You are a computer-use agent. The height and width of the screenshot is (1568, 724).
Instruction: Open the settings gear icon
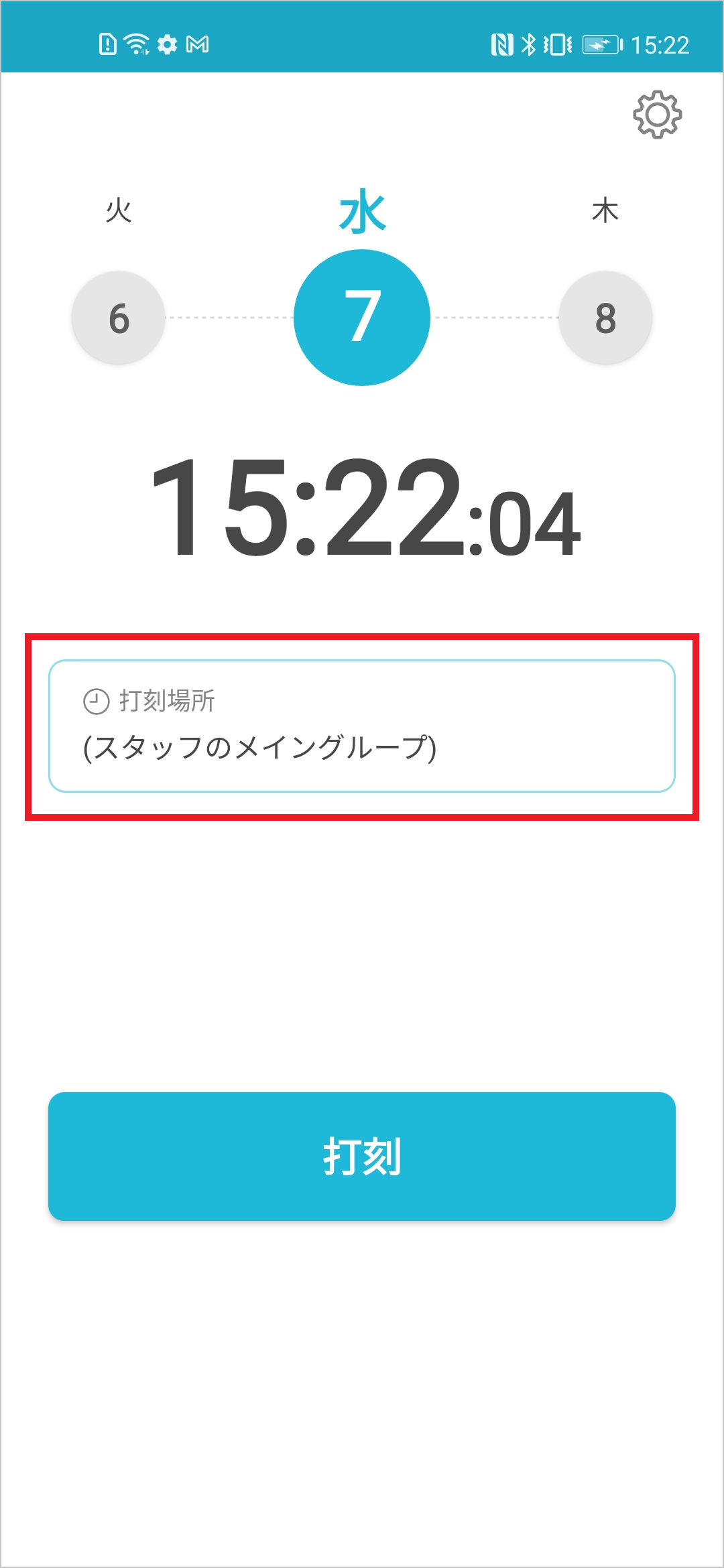657,115
